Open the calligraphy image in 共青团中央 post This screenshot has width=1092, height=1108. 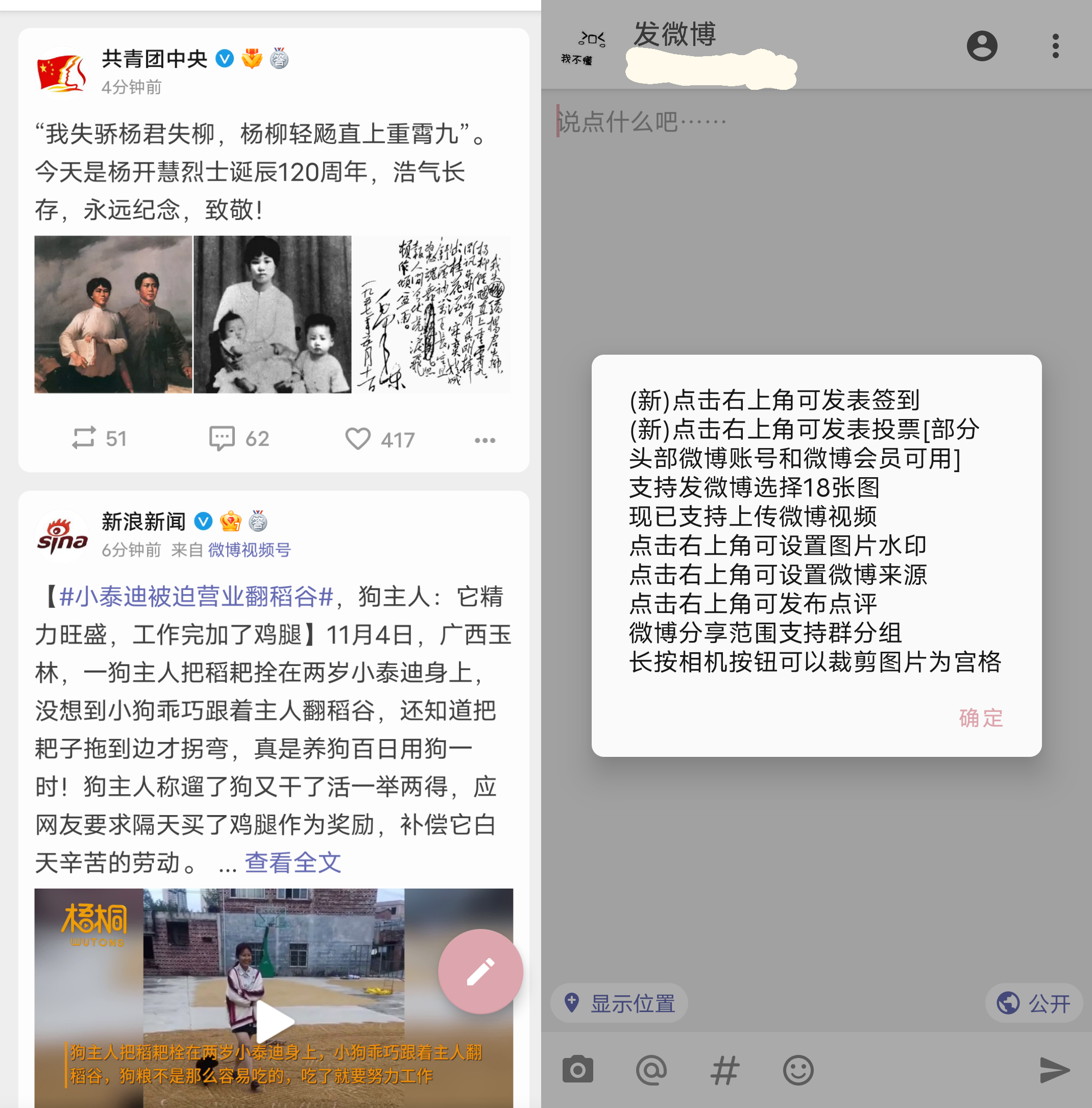[432, 314]
